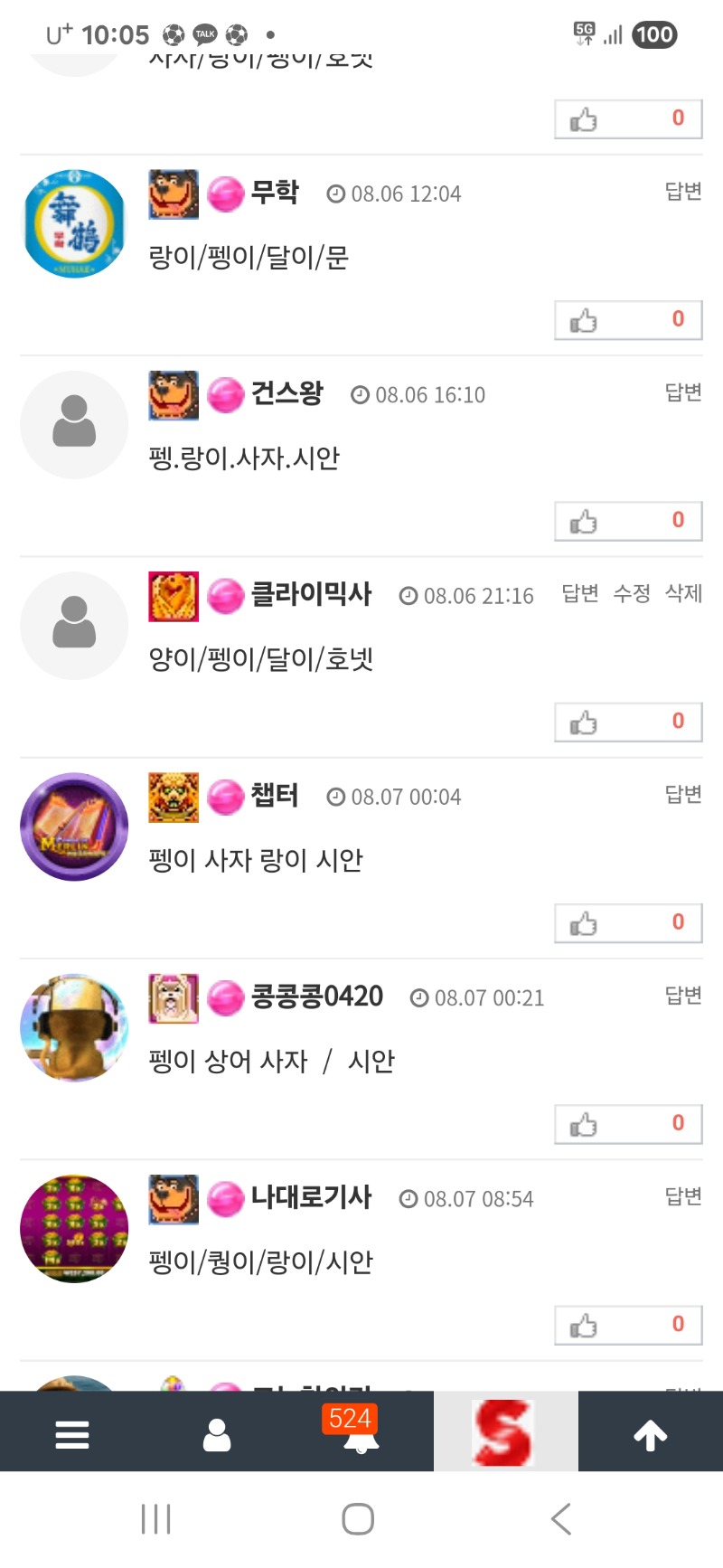Reply to 나대로기사's comment

pyautogui.click(x=682, y=1196)
